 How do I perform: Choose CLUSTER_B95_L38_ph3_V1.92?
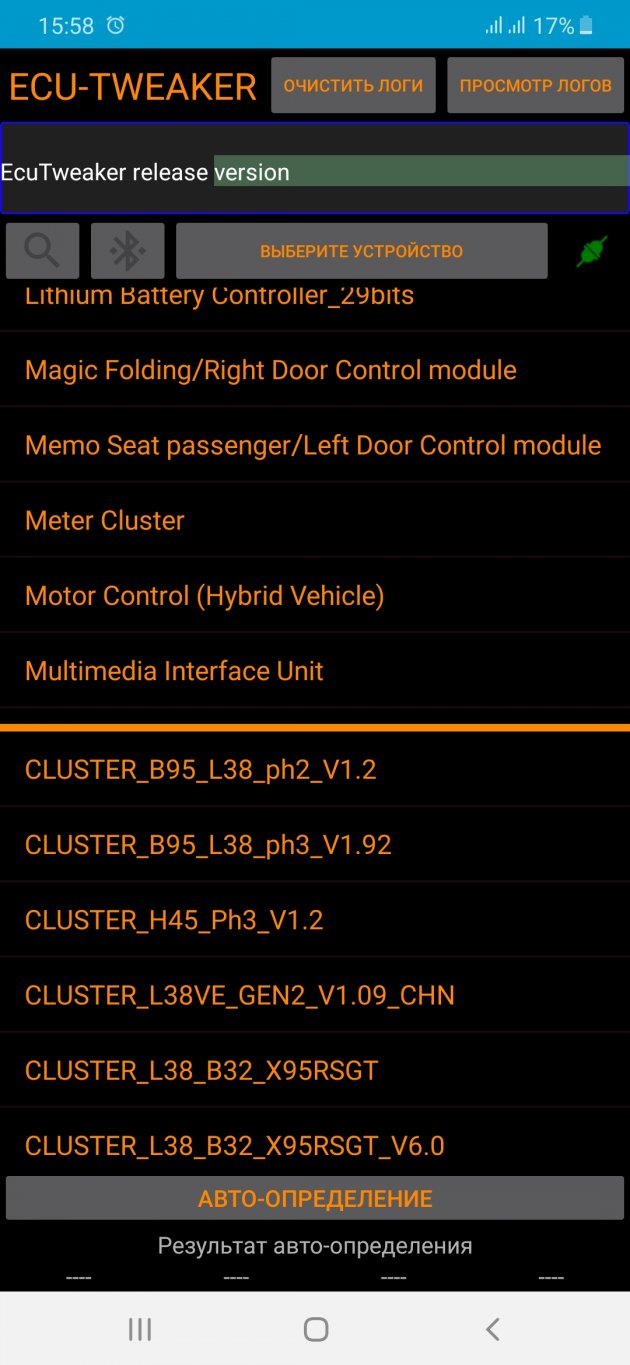[208, 846]
